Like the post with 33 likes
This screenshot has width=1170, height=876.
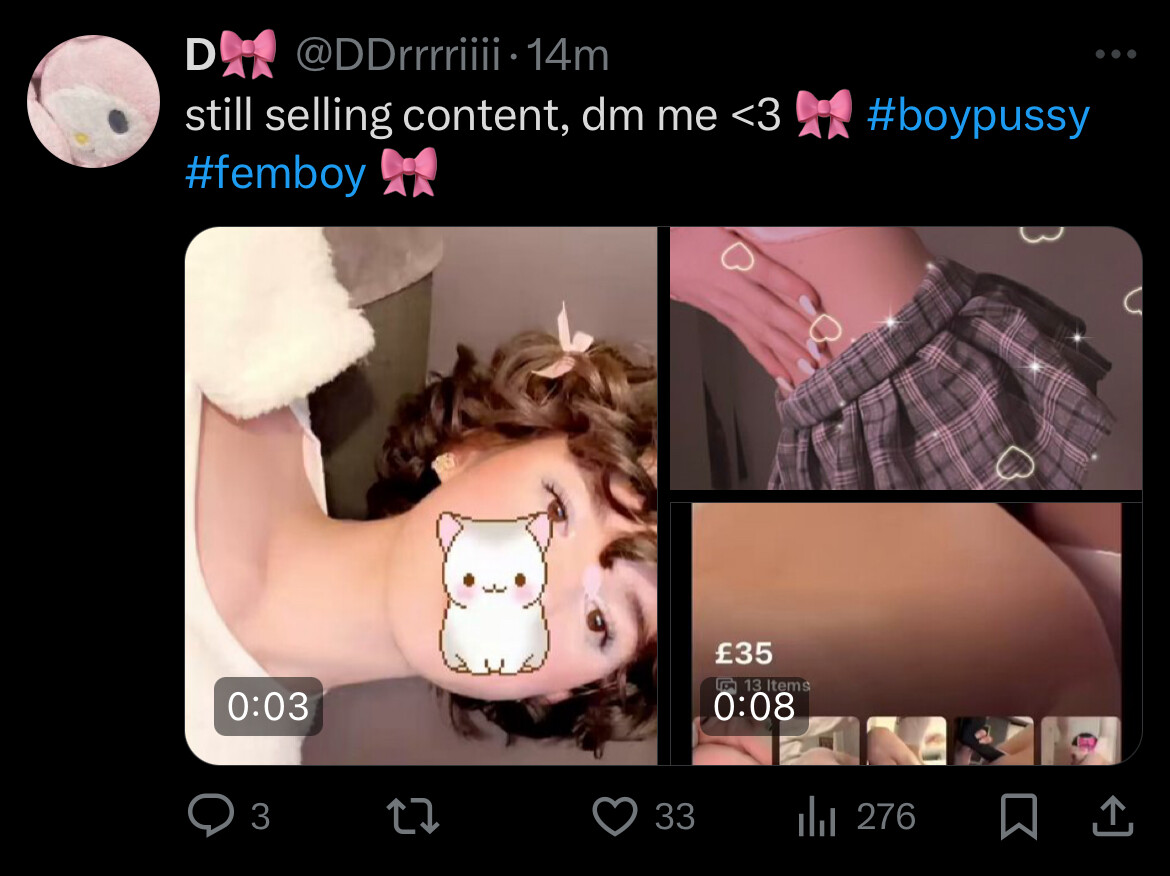pyautogui.click(x=615, y=817)
